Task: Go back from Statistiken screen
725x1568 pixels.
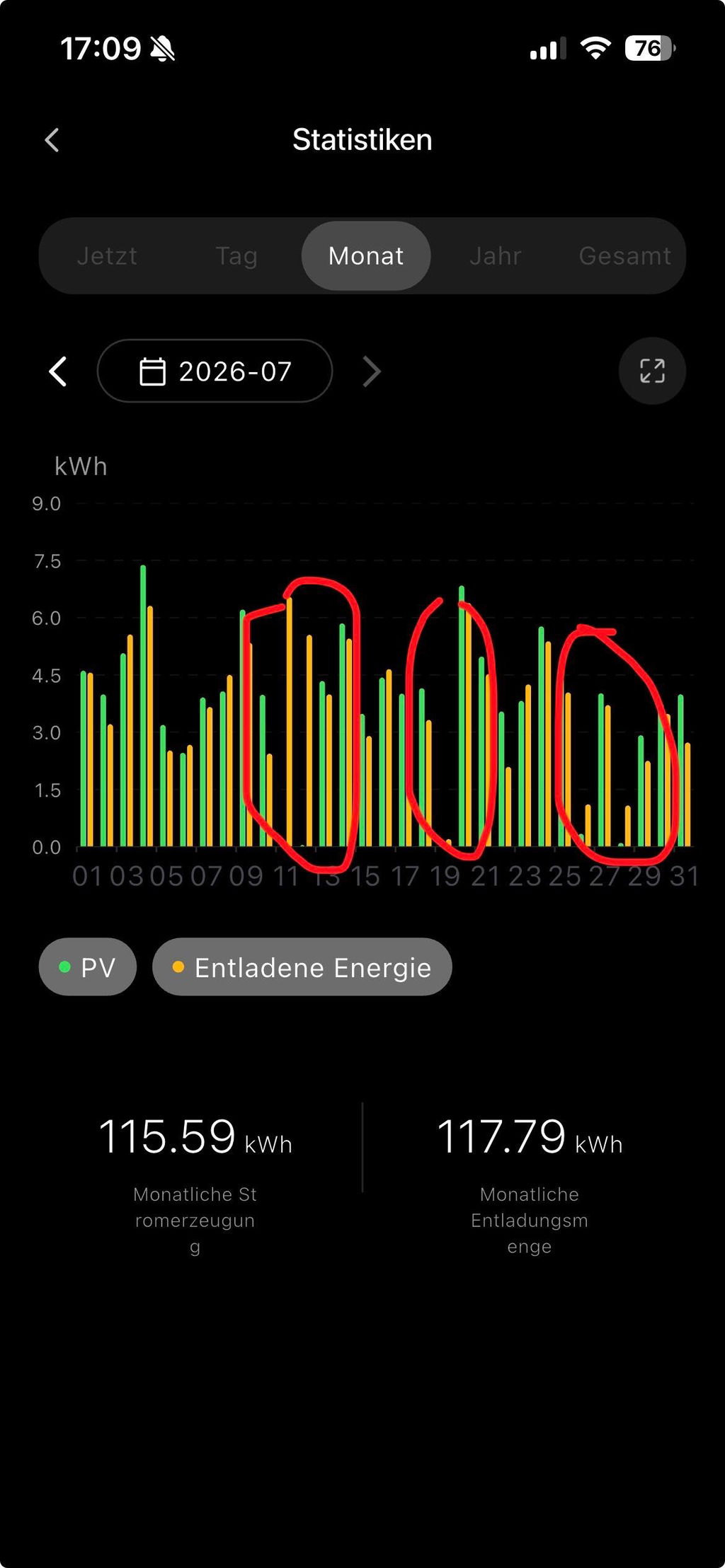Action: coord(52,140)
